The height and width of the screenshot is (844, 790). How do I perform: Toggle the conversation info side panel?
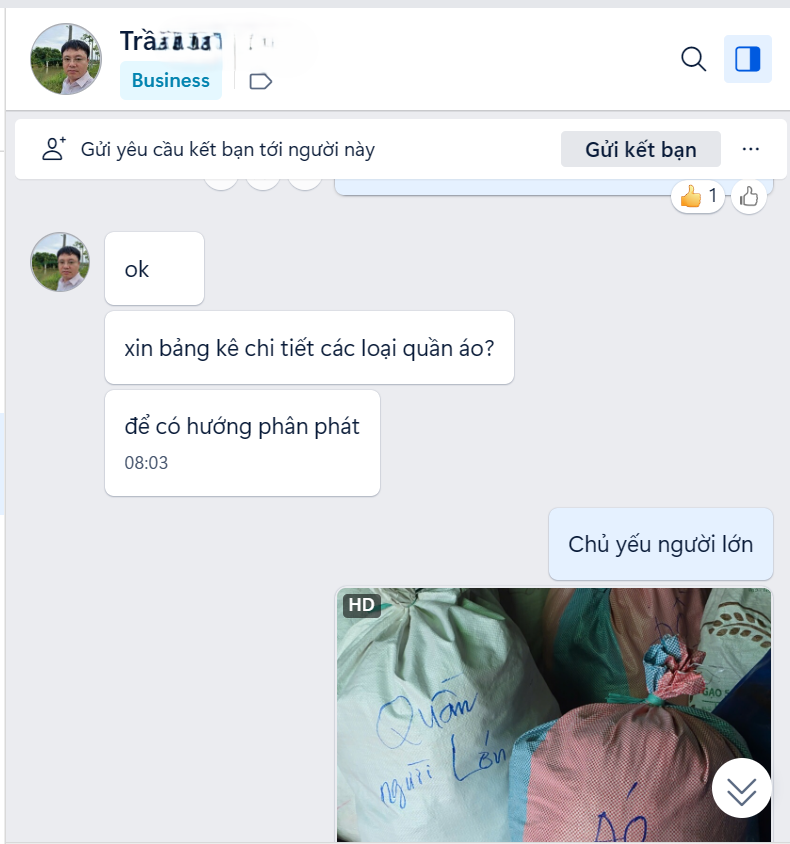pyautogui.click(x=747, y=59)
